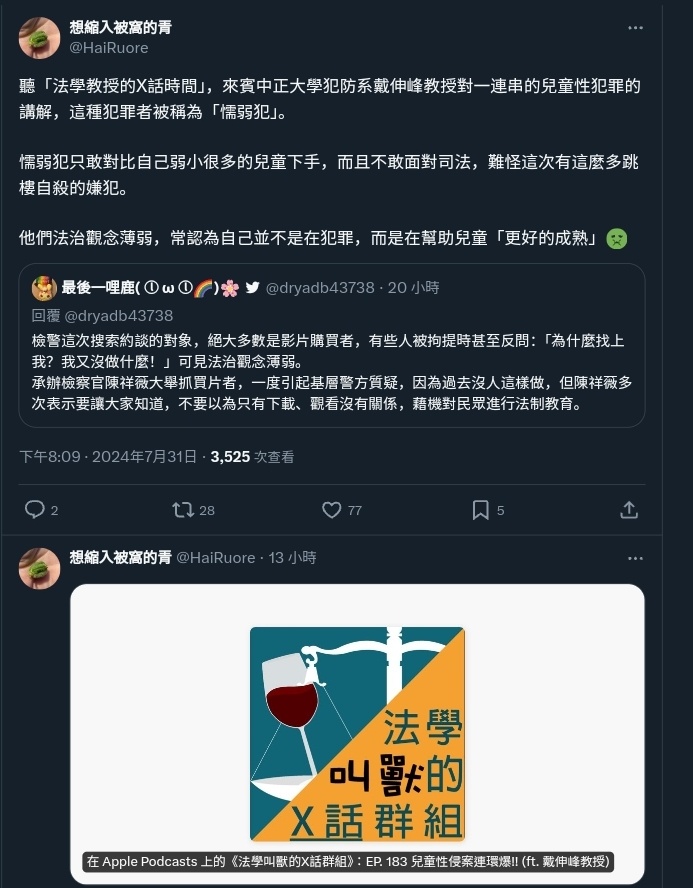Viewport: 693px width, 888px height.
Task: View the 3,525 views analytics
Action: coord(252,457)
